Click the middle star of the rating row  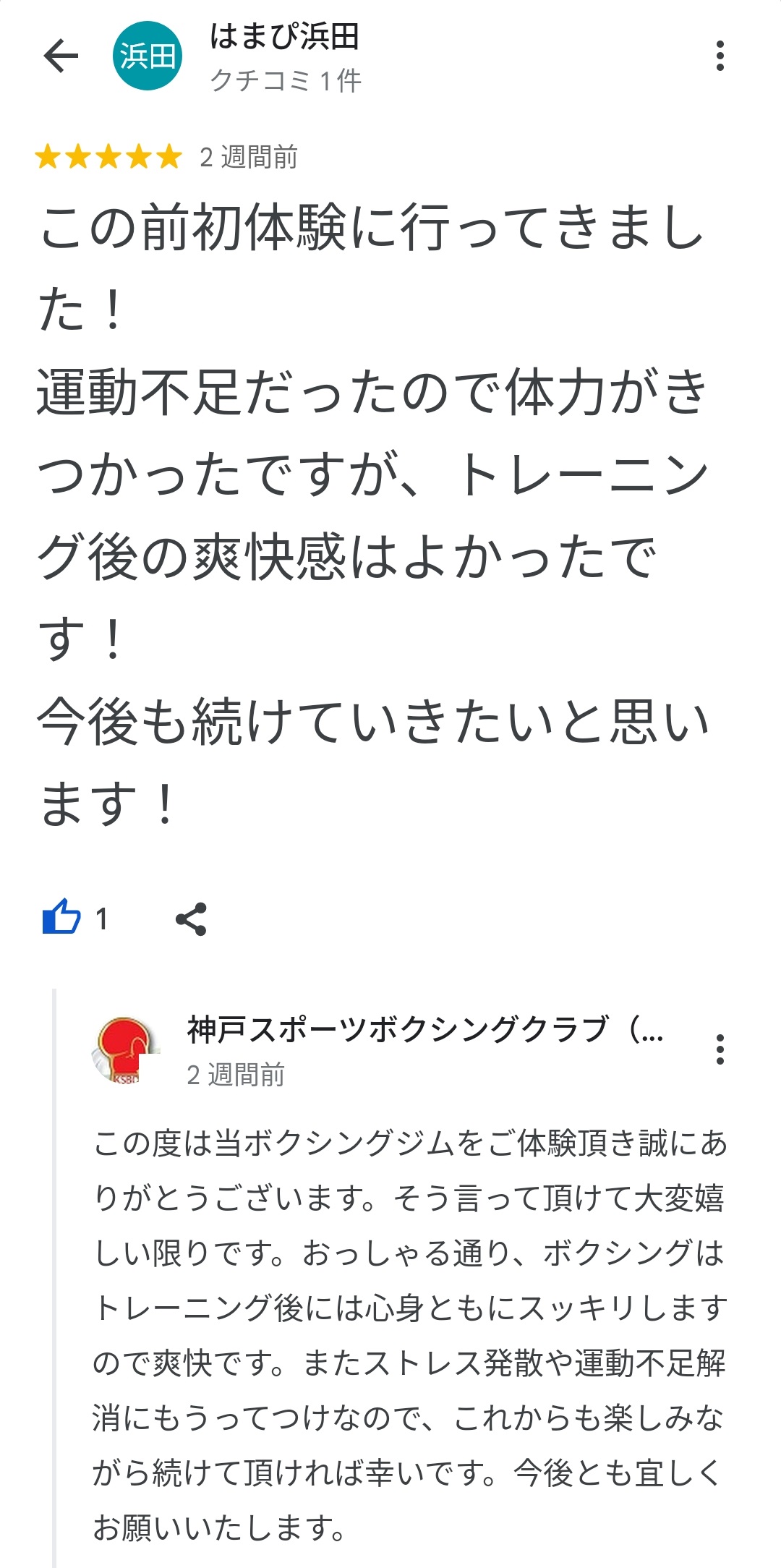tap(108, 154)
